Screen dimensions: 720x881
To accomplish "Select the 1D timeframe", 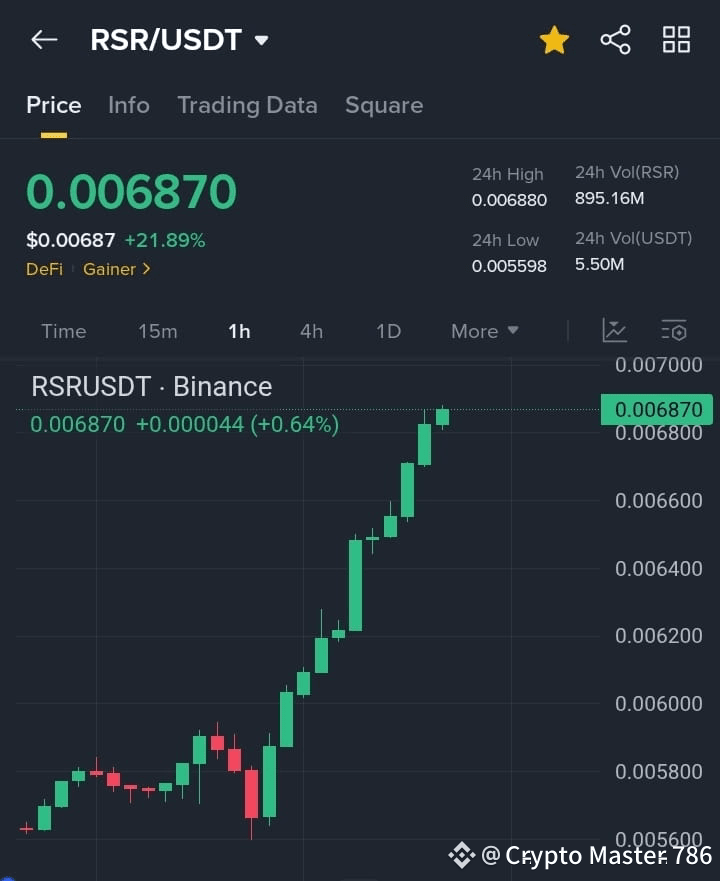I will (x=388, y=331).
